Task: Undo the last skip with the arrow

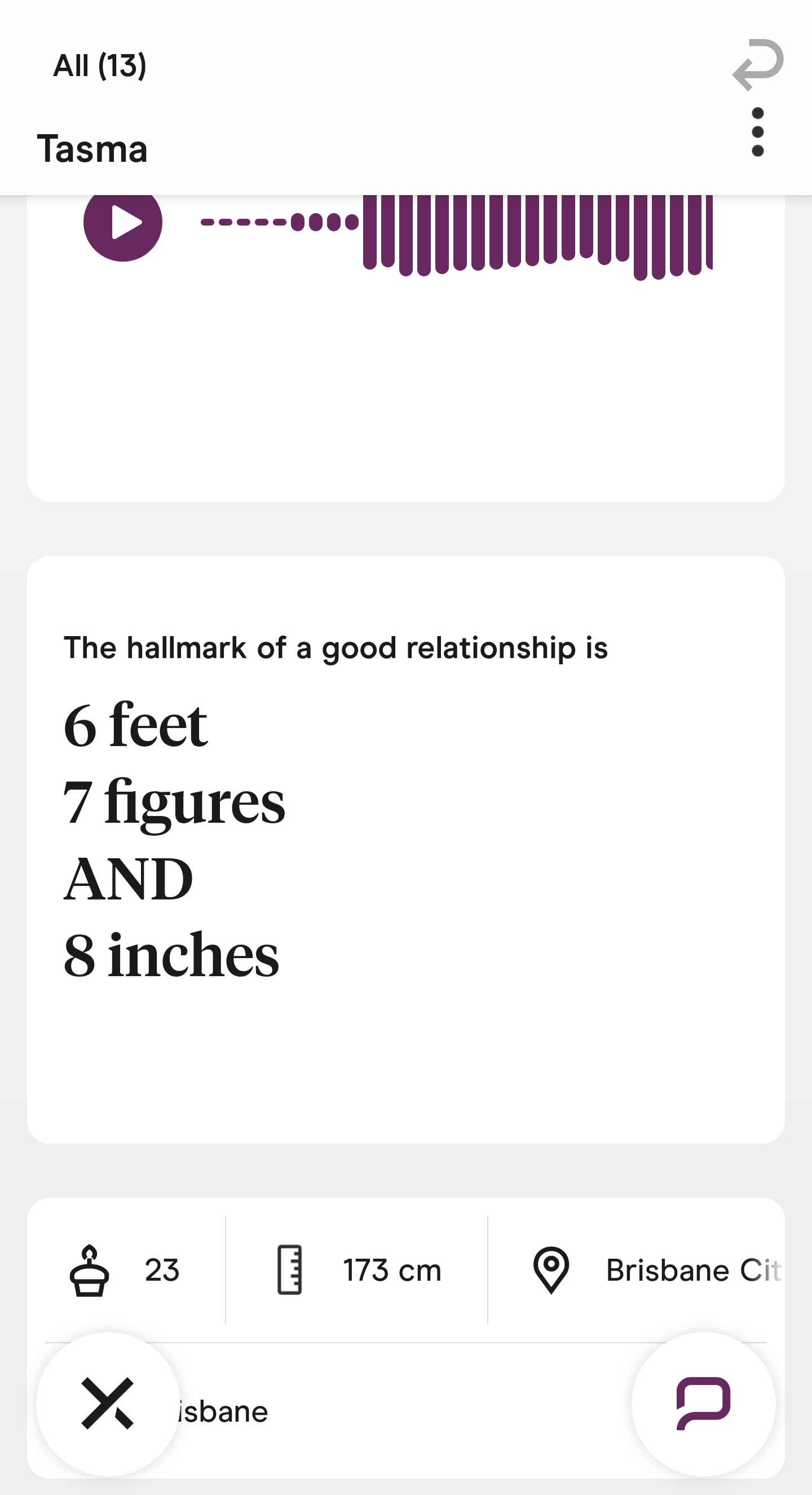Action: pos(758,64)
